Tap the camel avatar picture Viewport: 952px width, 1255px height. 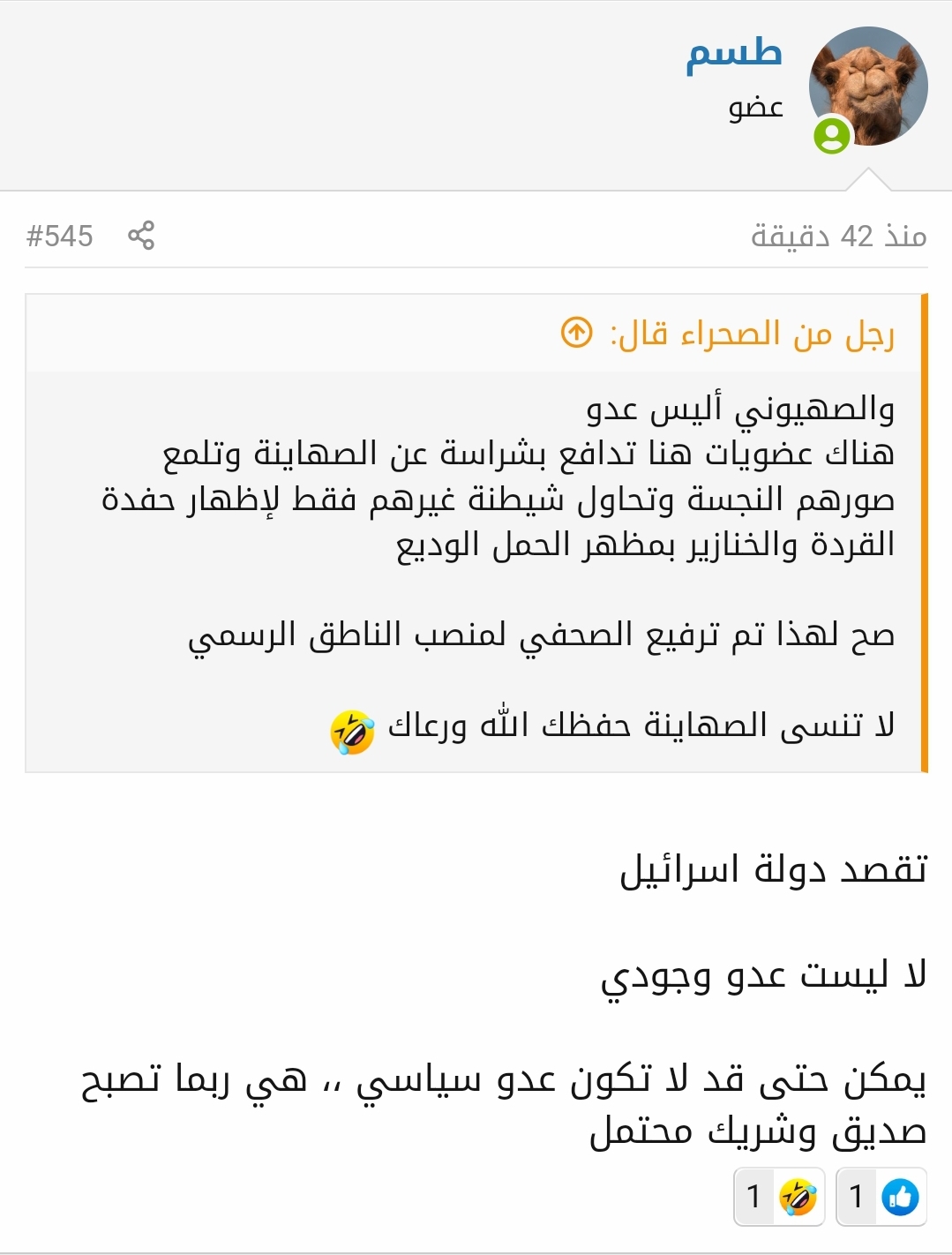pos(867,86)
